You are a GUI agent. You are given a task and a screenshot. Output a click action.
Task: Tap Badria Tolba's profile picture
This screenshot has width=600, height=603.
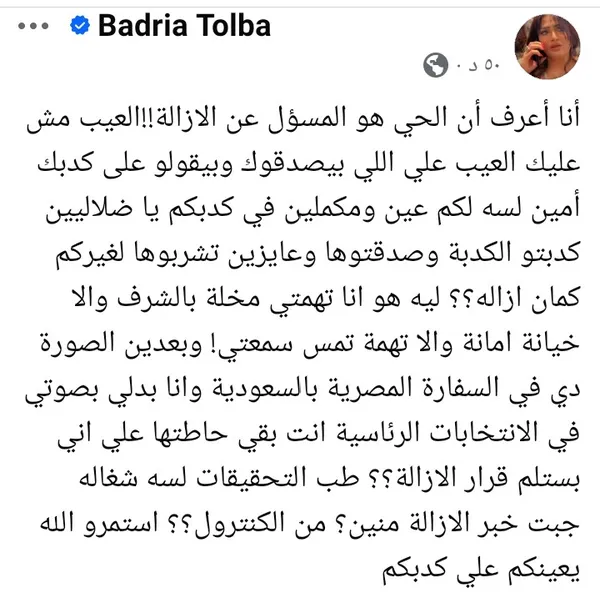tap(545, 48)
